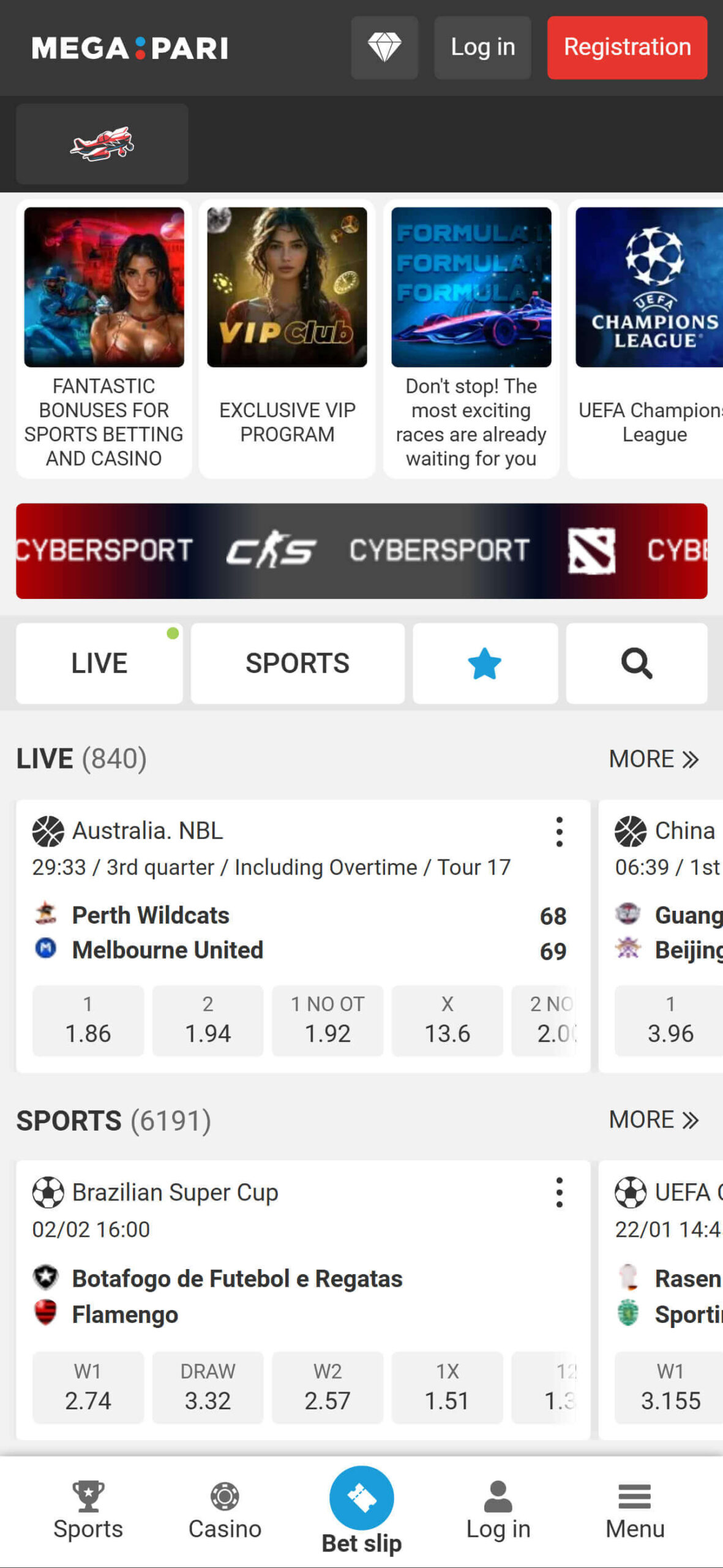Tap MORE next to SPORTS (6191)
Viewport: 723px width, 1568px height.
tap(653, 1120)
